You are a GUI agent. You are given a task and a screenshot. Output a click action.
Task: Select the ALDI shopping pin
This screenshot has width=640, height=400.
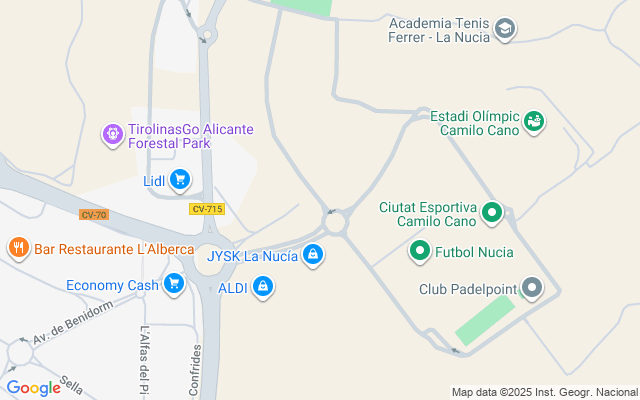click(x=262, y=288)
